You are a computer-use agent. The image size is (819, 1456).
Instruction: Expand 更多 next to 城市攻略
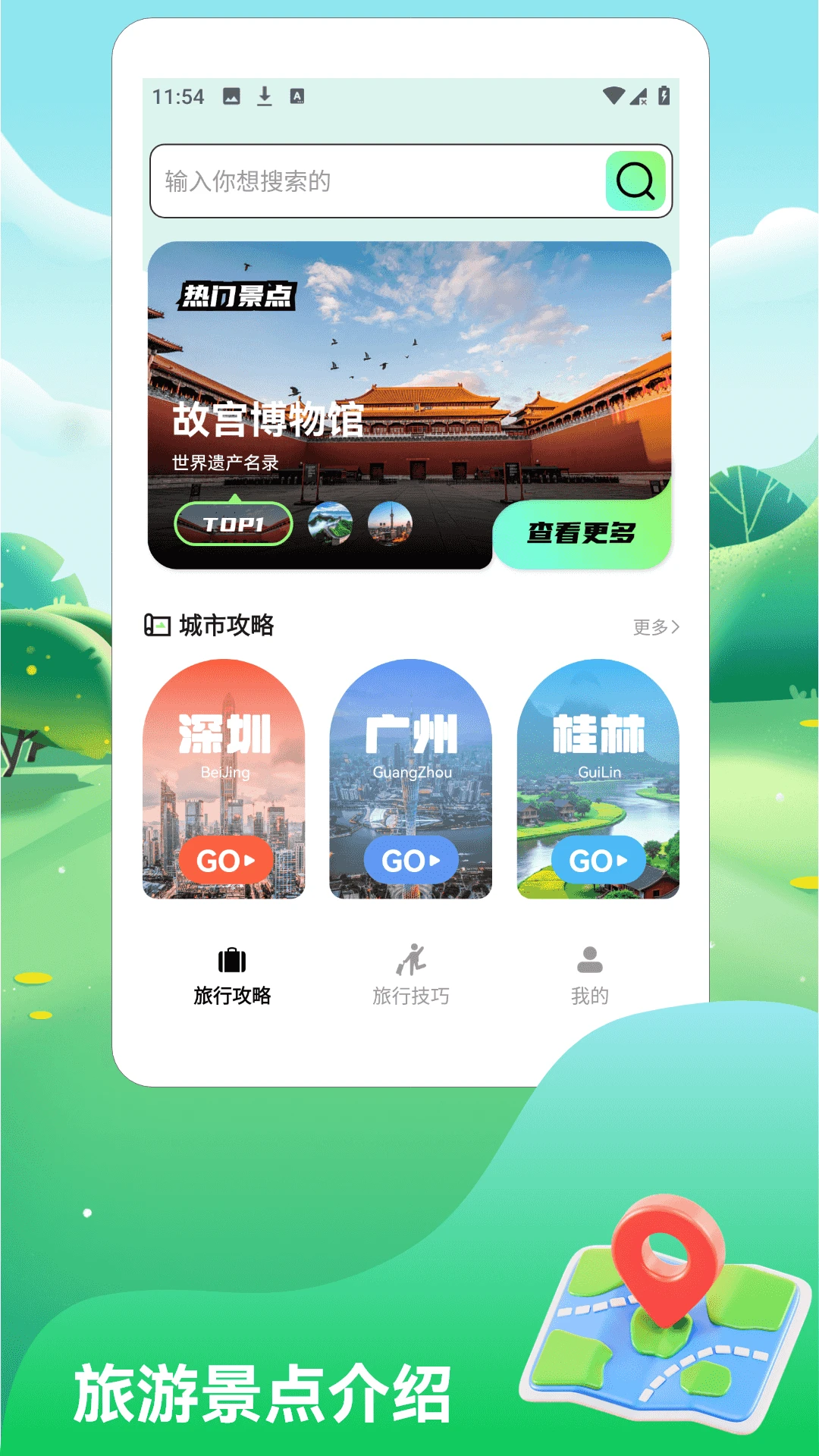click(x=654, y=626)
